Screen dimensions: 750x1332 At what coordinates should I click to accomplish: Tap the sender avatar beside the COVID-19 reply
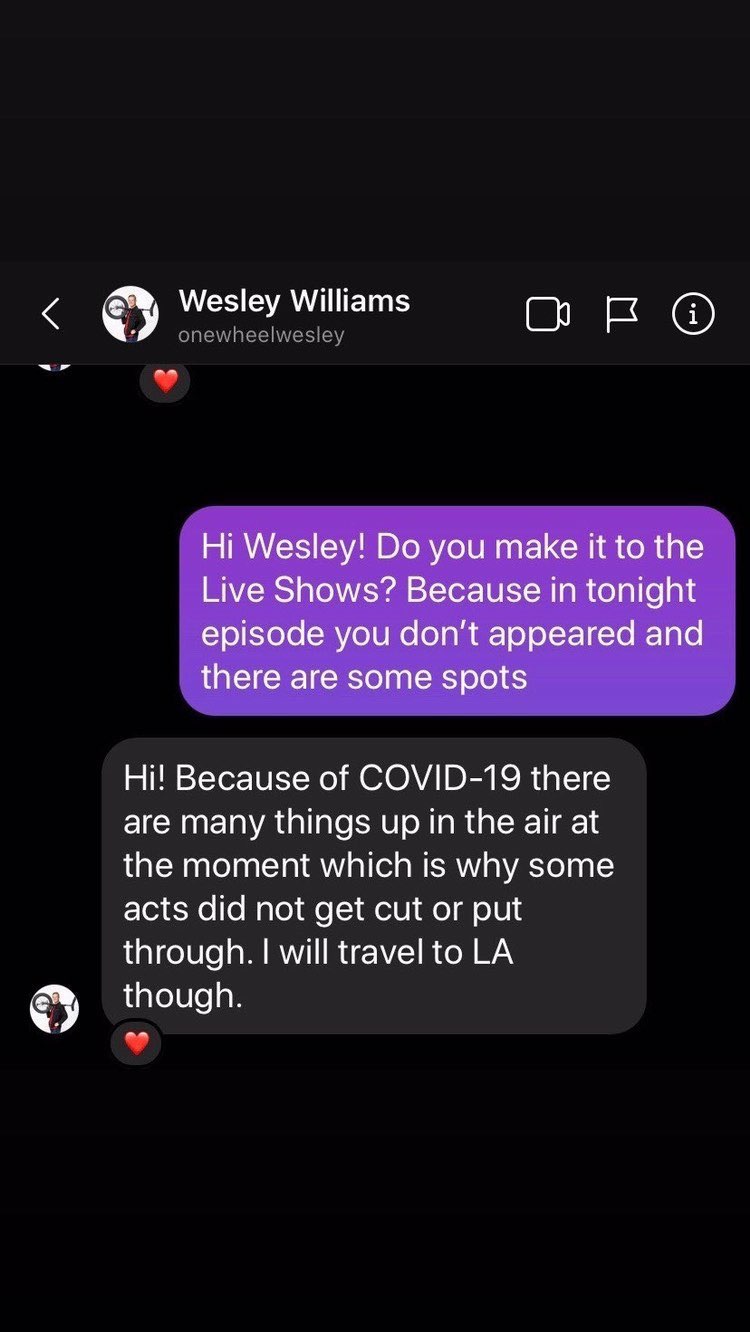pos(54,1008)
